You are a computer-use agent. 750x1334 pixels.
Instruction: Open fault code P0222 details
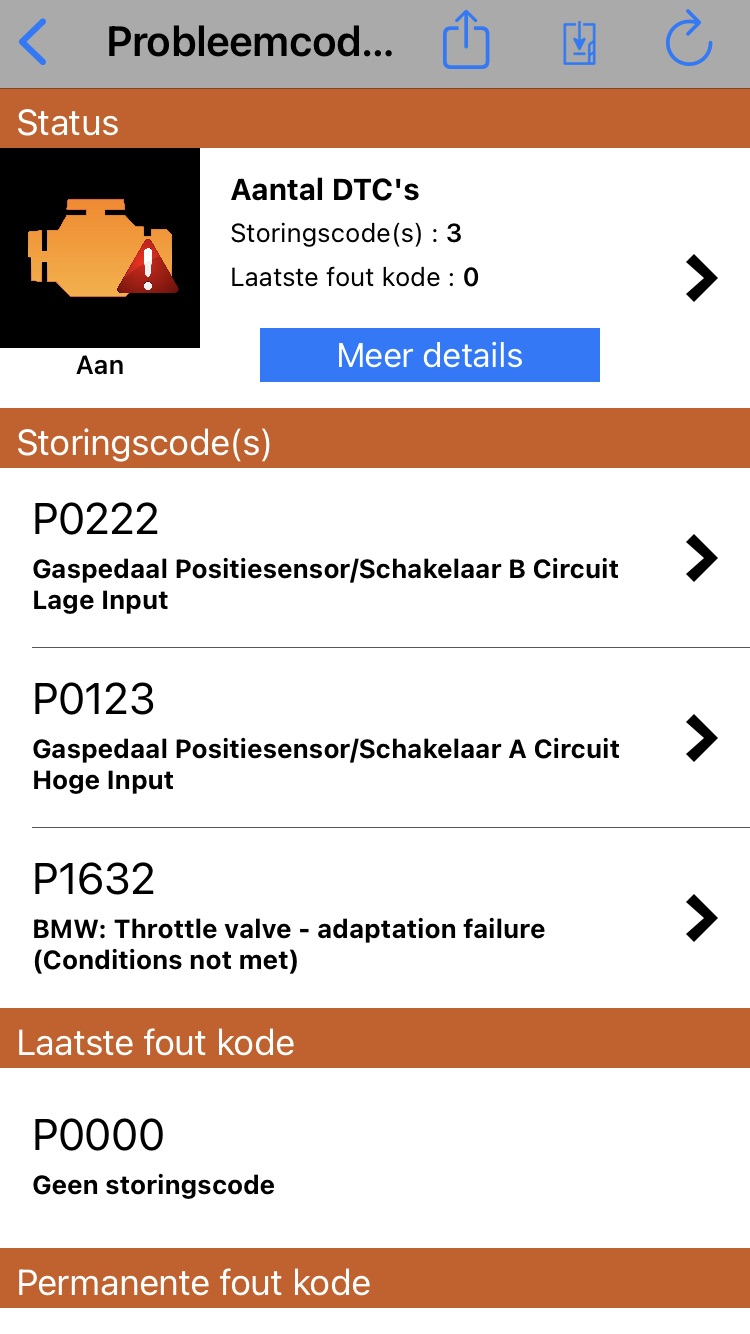pyautogui.click(x=375, y=558)
